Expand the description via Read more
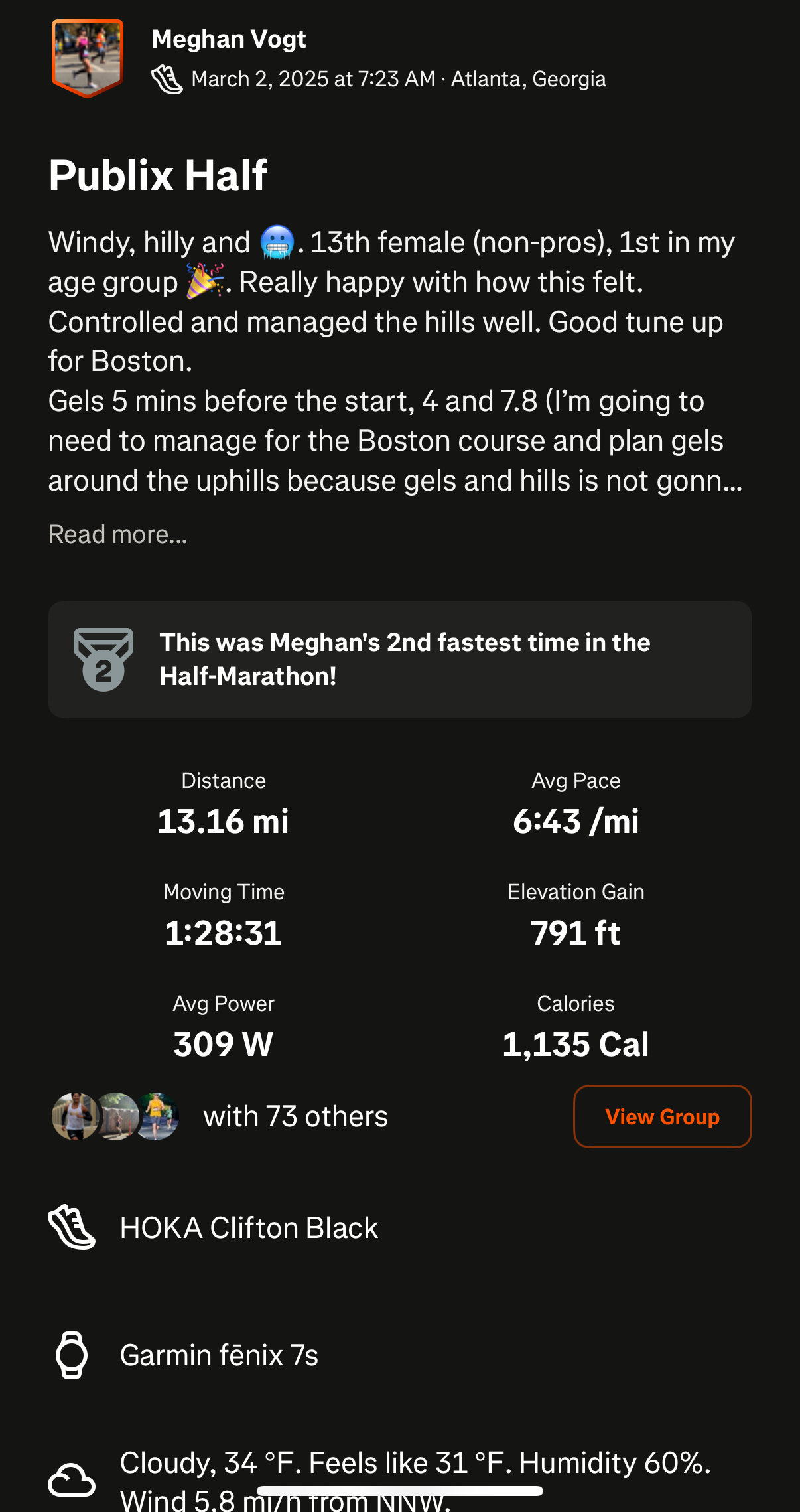The image size is (800, 1512). 117,534
